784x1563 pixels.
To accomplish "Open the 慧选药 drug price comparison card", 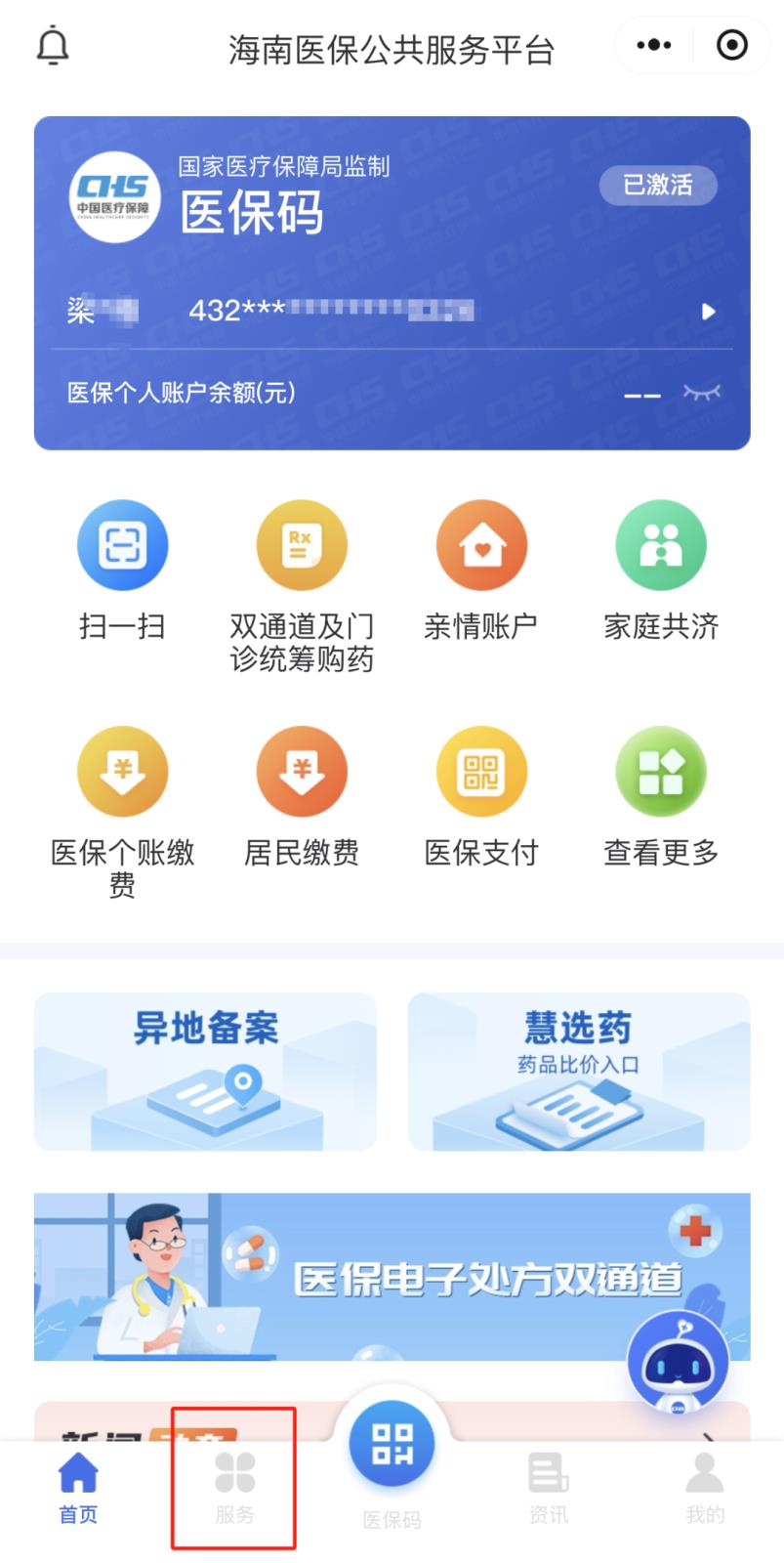I will [x=579, y=1072].
